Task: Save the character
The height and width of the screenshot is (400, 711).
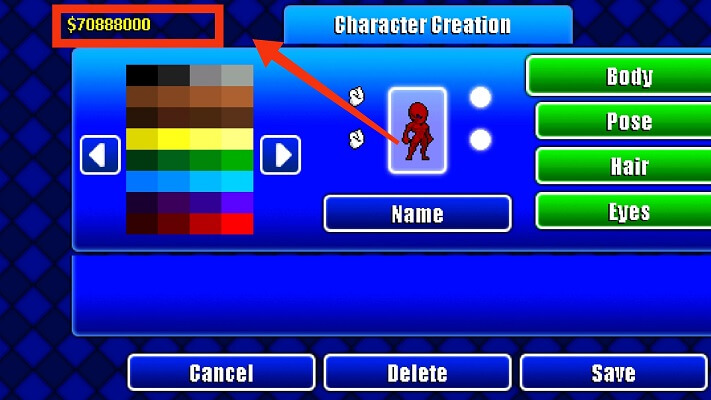Action: (x=613, y=373)
